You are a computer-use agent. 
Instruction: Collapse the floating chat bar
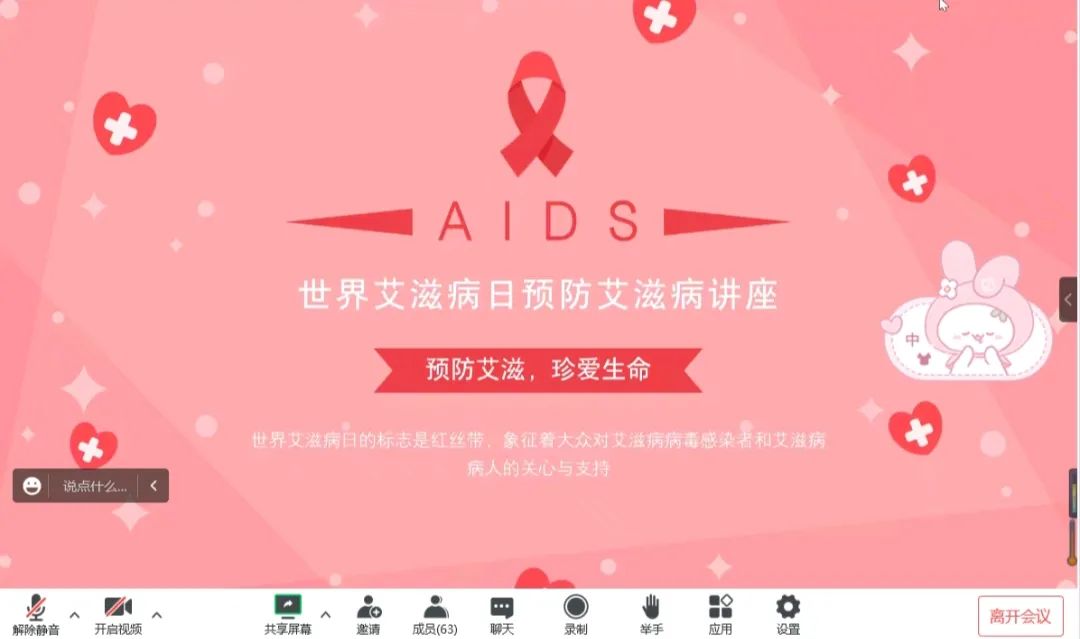154,486
